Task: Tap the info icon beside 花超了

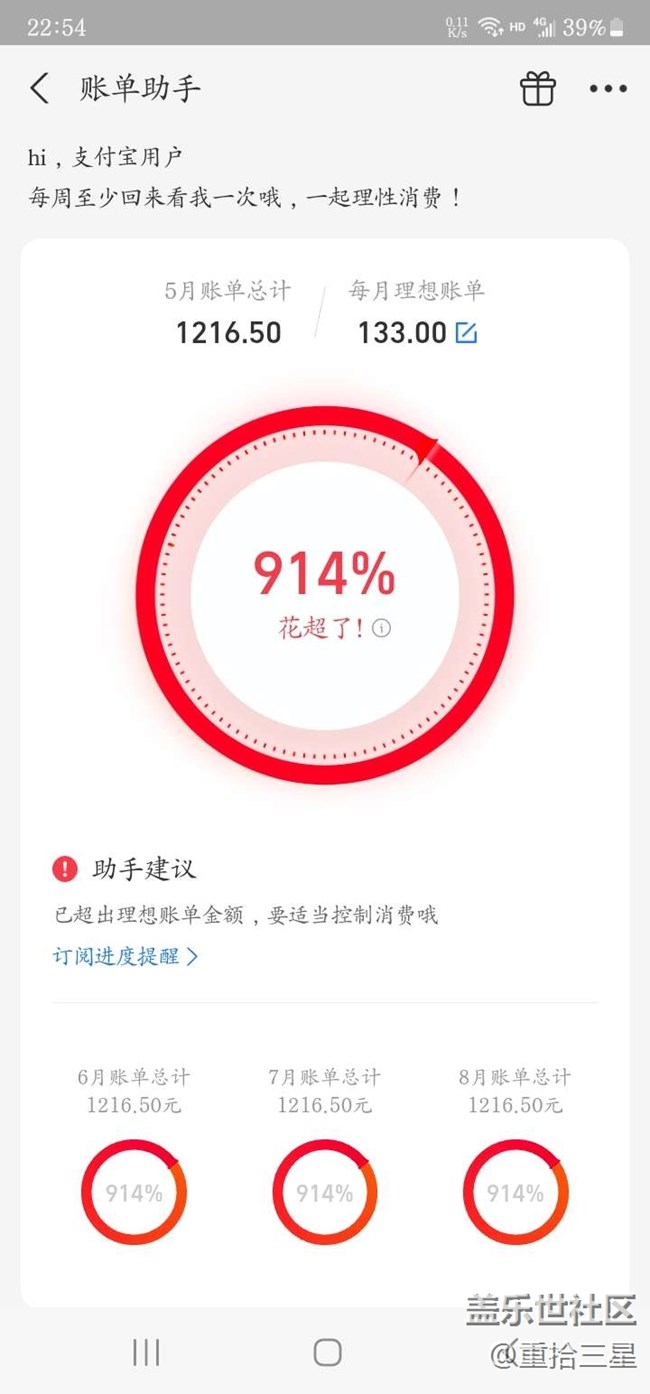Action: coord(381,628)
